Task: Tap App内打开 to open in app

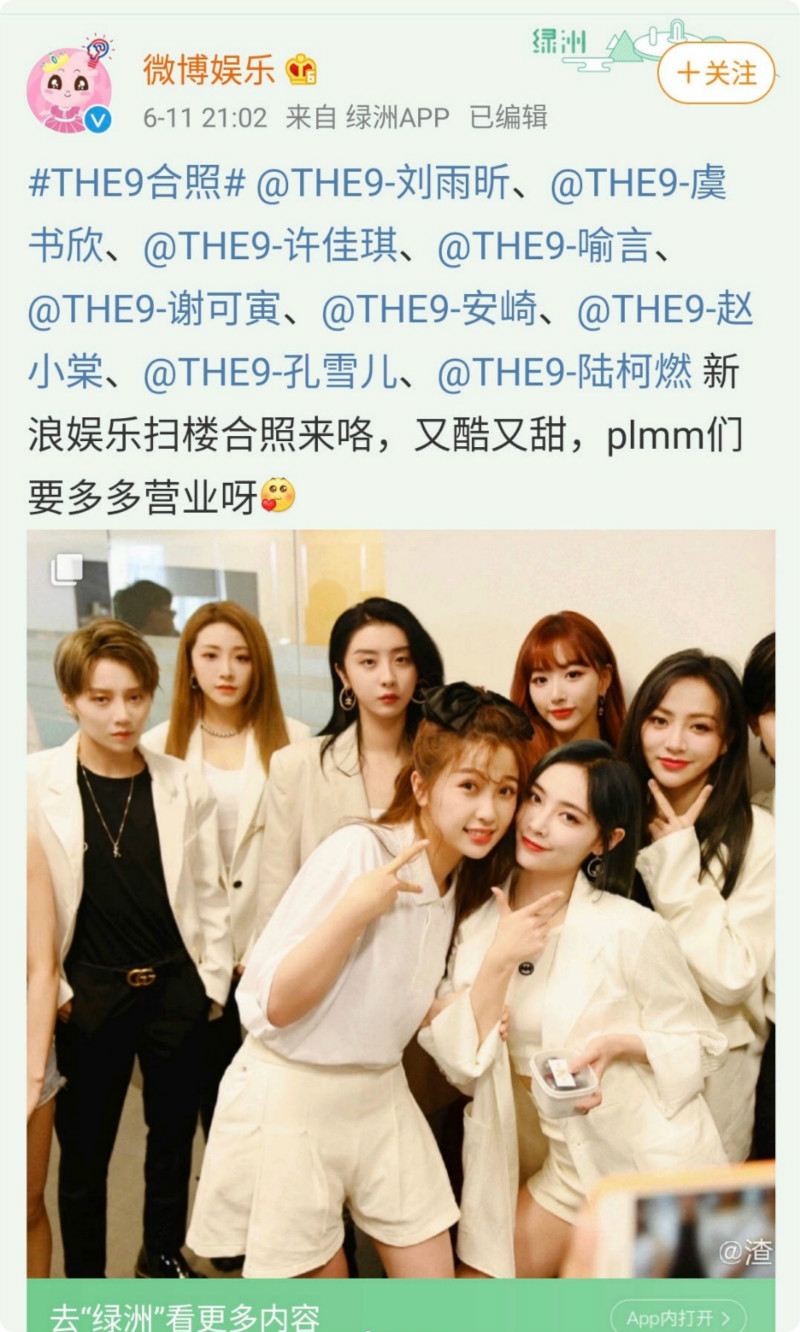Action: pyautogui.click(x=678, y=1317)
